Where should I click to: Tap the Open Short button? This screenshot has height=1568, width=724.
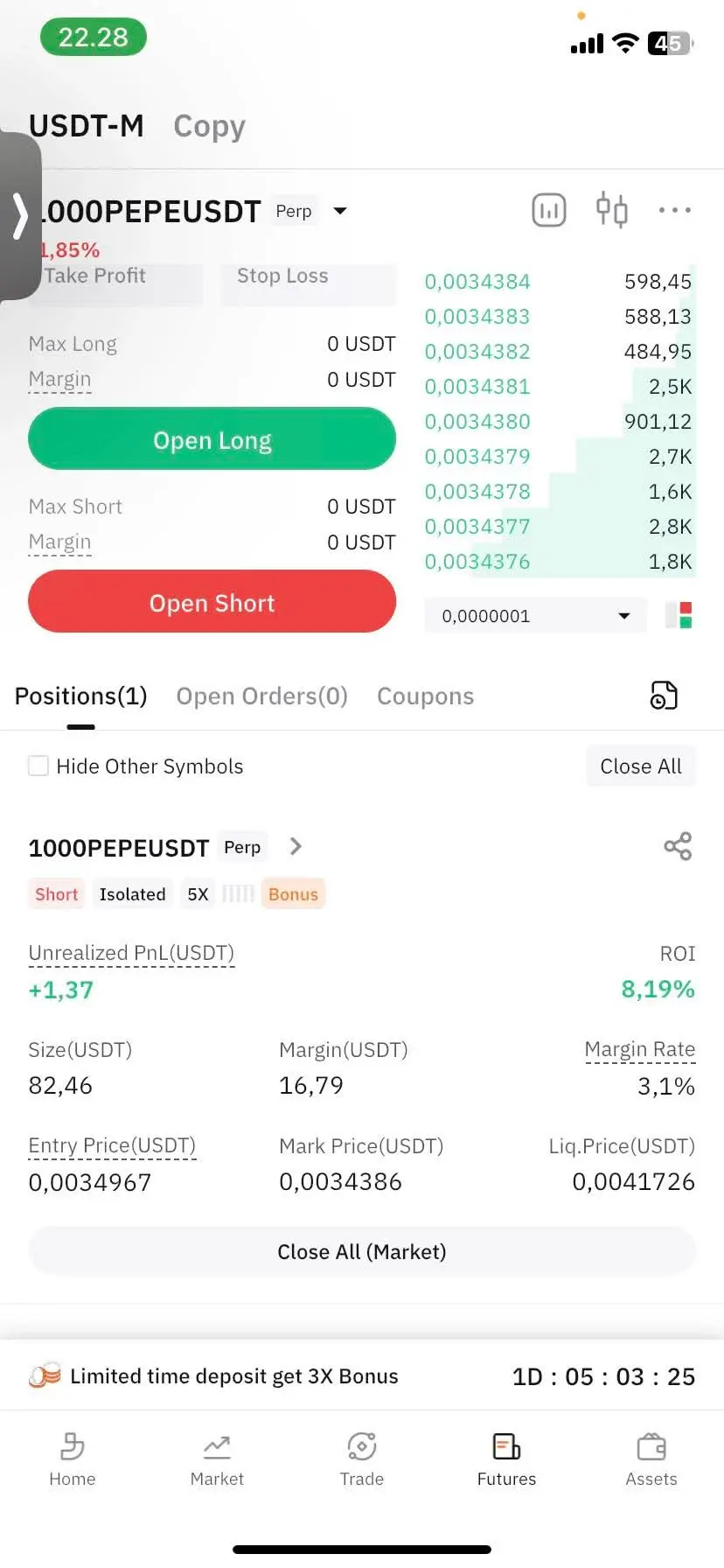(212, 602)
